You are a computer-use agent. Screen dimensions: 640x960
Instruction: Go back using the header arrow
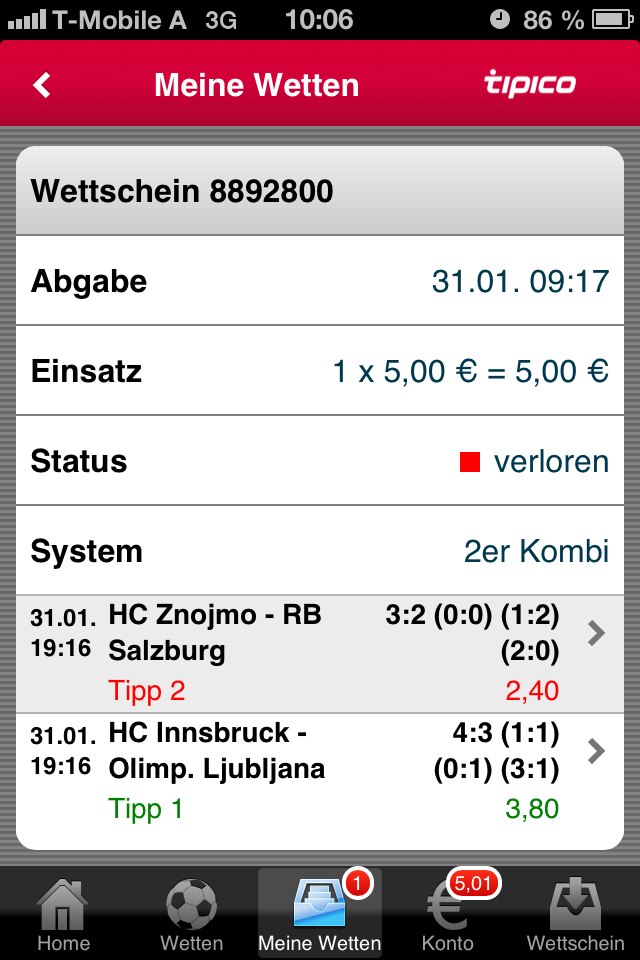[x=42, y=85]
